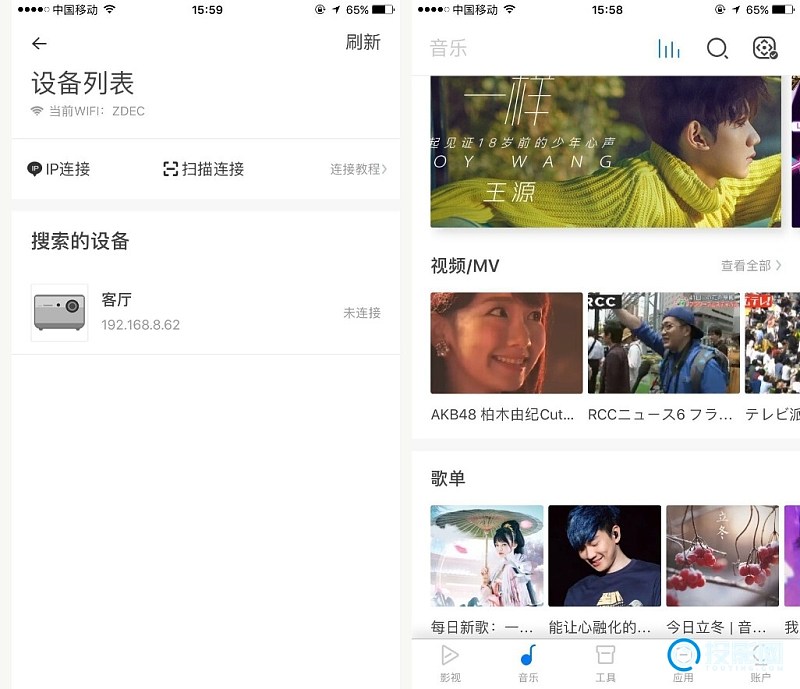This screenshot has height=689, width=800.
Task: Open the 能让心融化的 playlist
Action: 604,555
